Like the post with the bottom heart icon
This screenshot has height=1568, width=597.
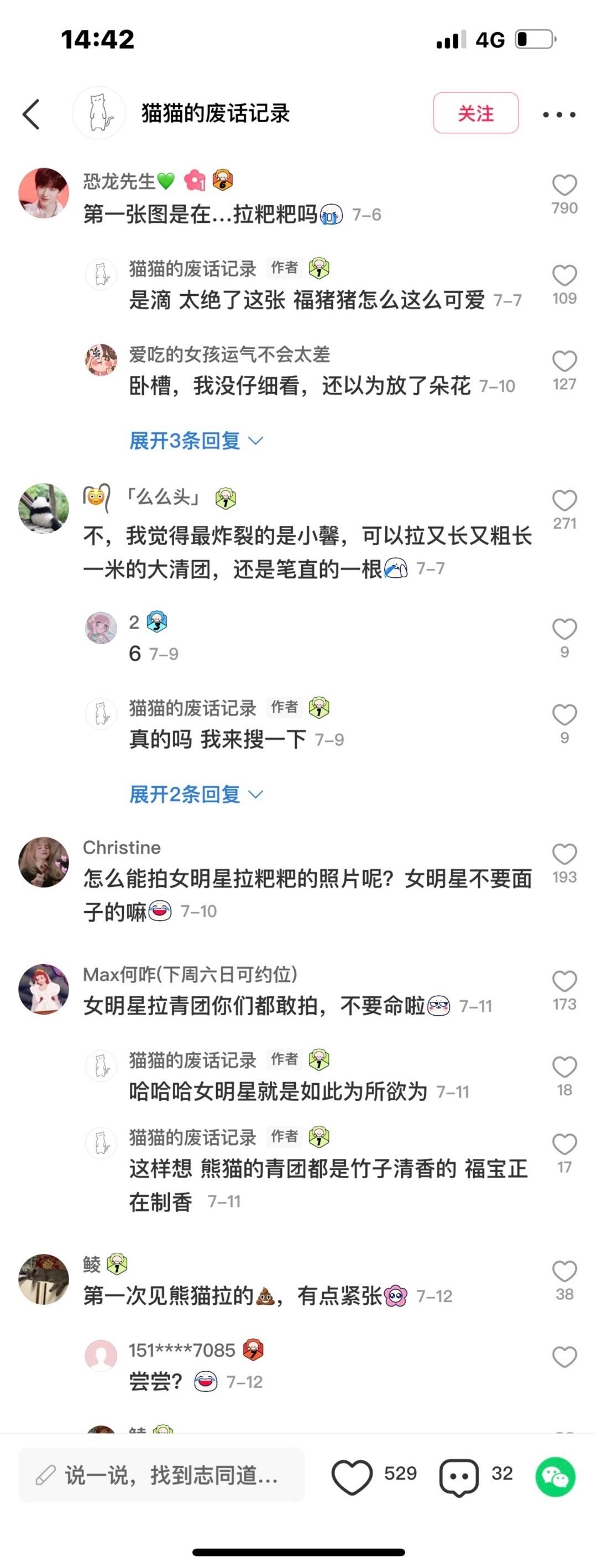click(x=352, y=1476)
